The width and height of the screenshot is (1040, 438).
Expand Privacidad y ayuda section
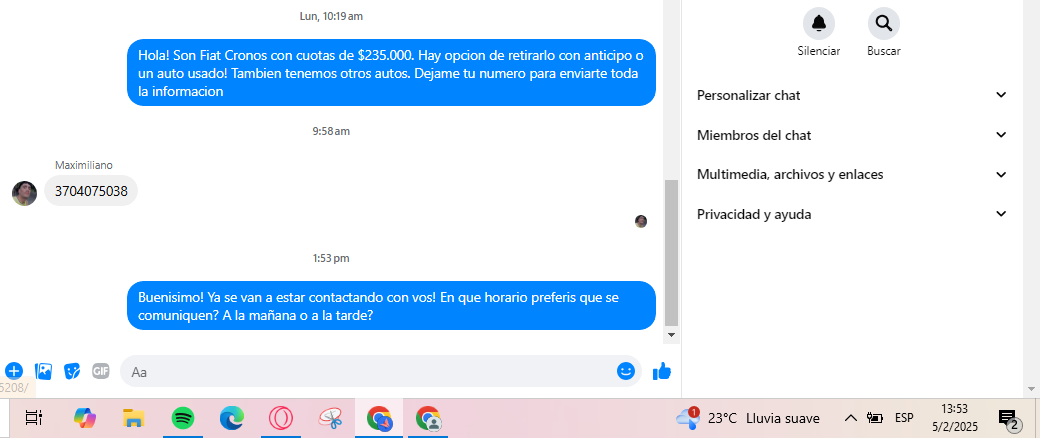(x=851, y=214)
